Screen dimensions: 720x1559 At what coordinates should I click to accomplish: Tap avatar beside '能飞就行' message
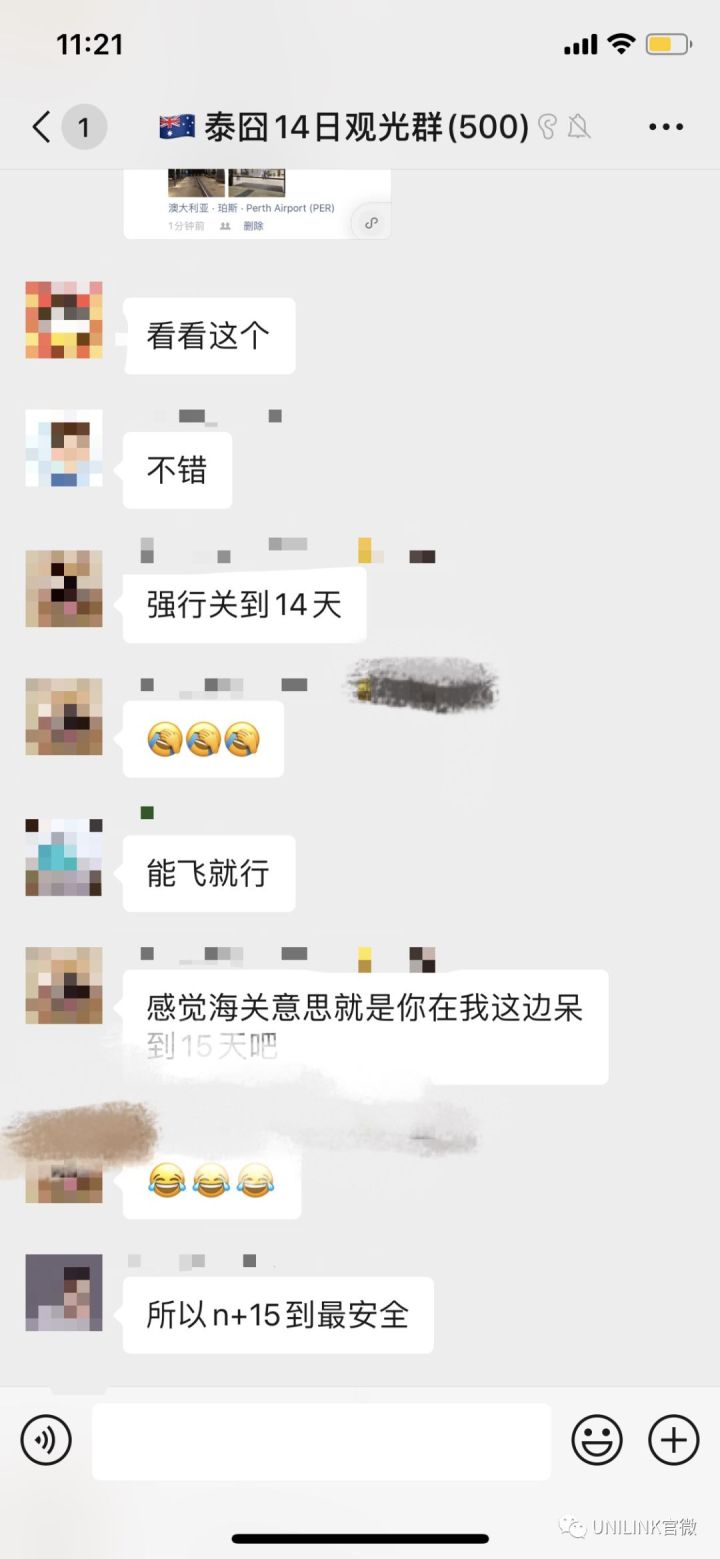[x=64, y=857]
